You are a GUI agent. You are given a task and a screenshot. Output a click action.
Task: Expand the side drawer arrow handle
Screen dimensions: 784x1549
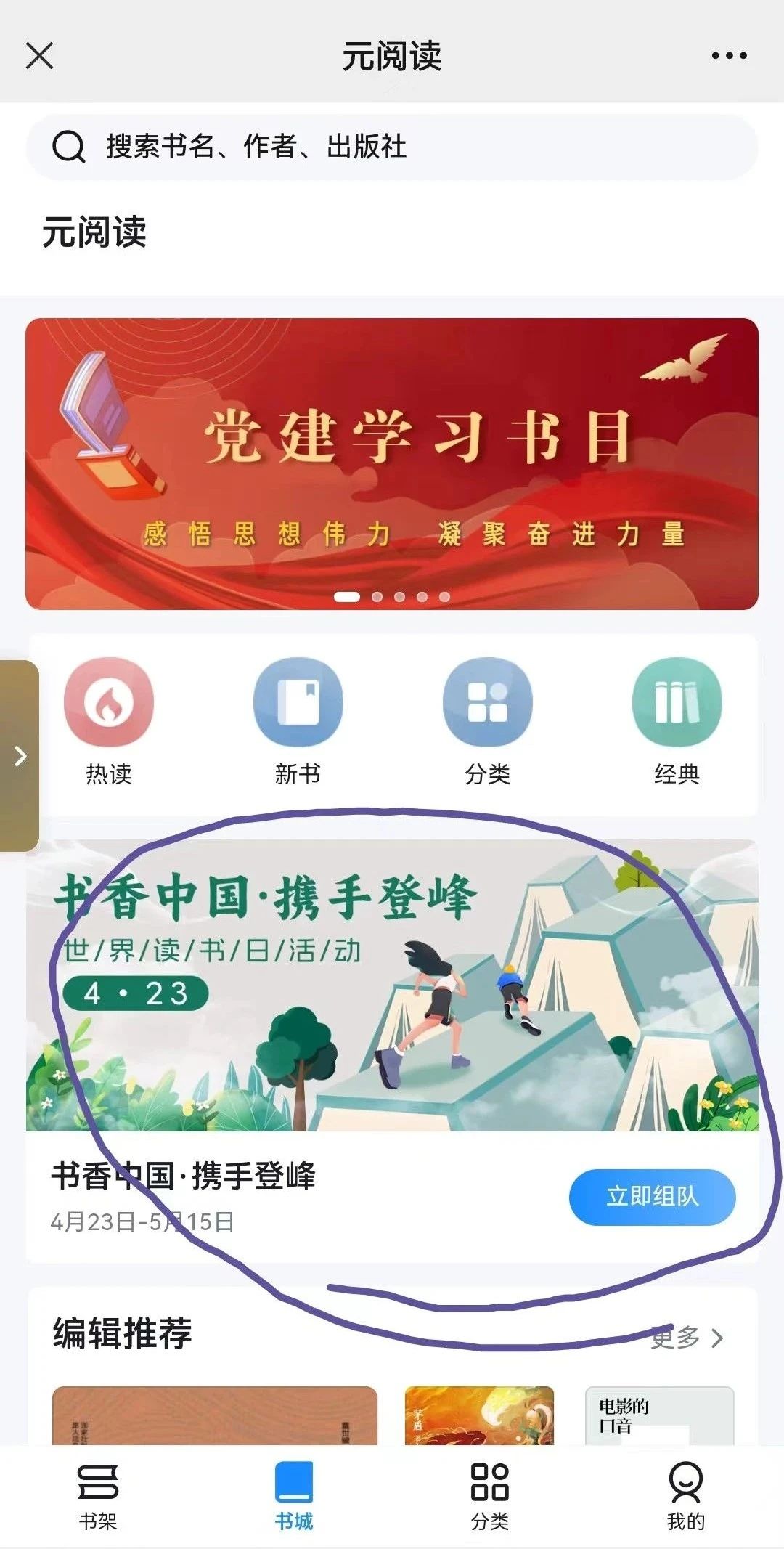[19, 755]
